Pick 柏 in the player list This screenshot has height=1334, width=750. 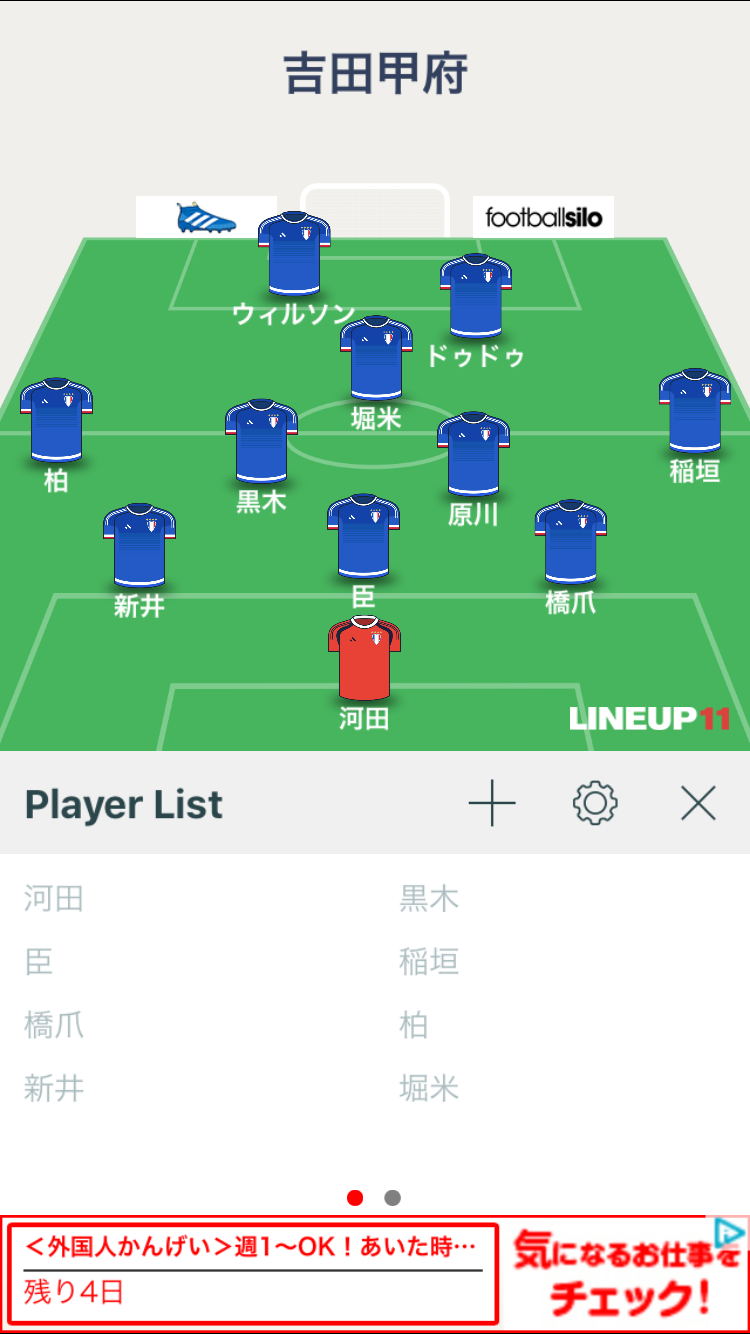414,1025
